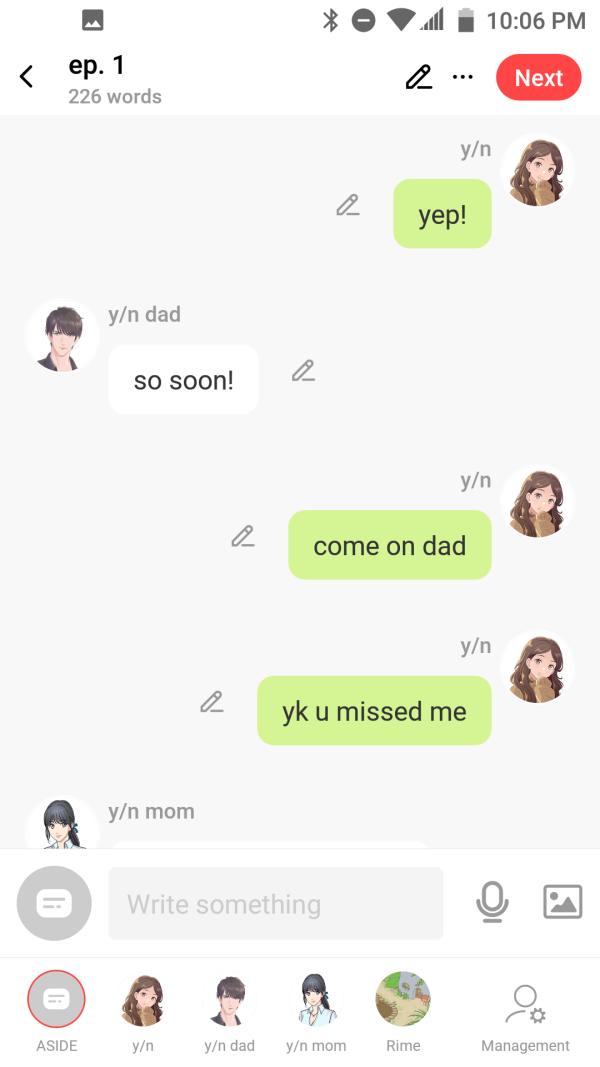Go back from episode 1

27,77
